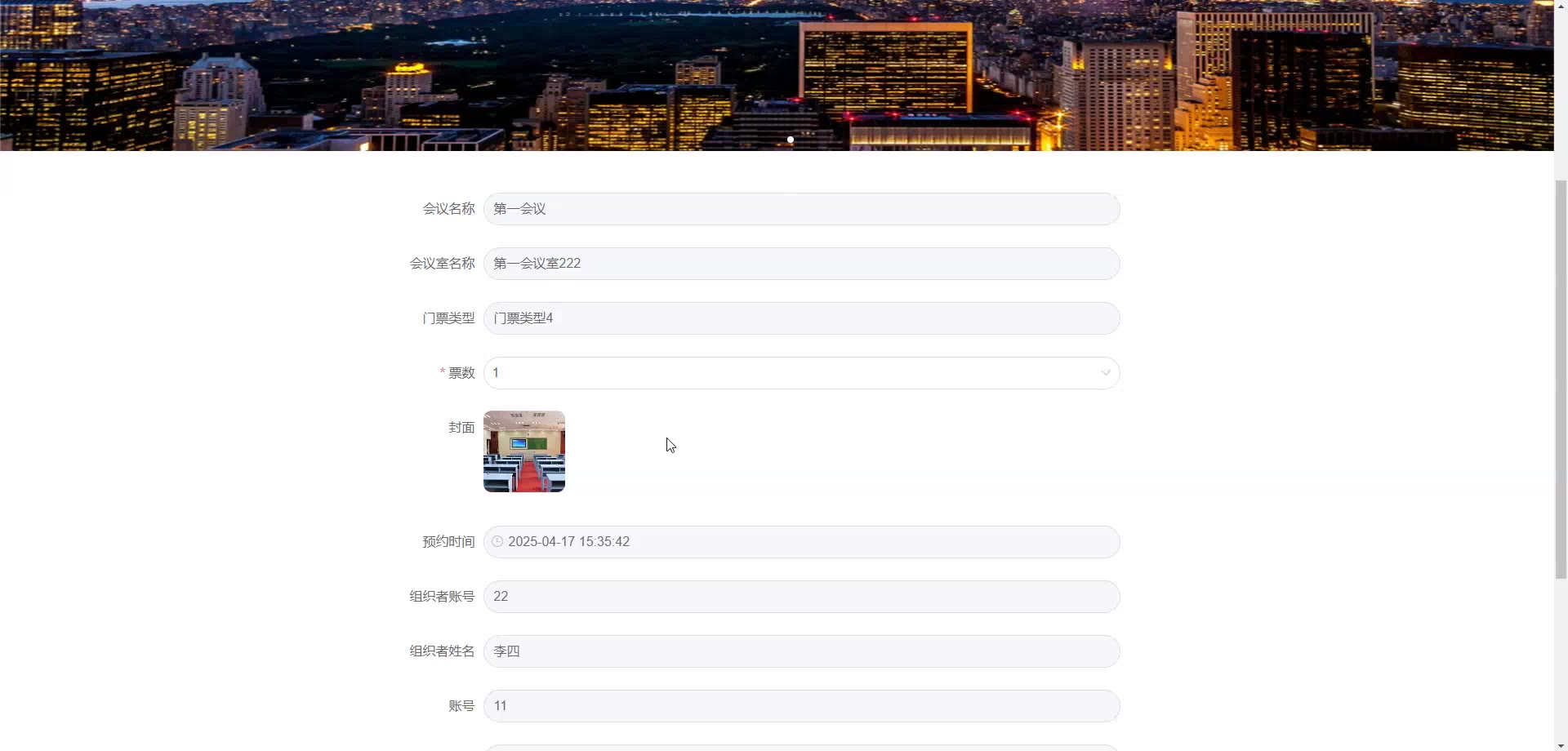
Task: Tap the 会议名称 field
Action: pyautogui.click(x=800, y=209)
